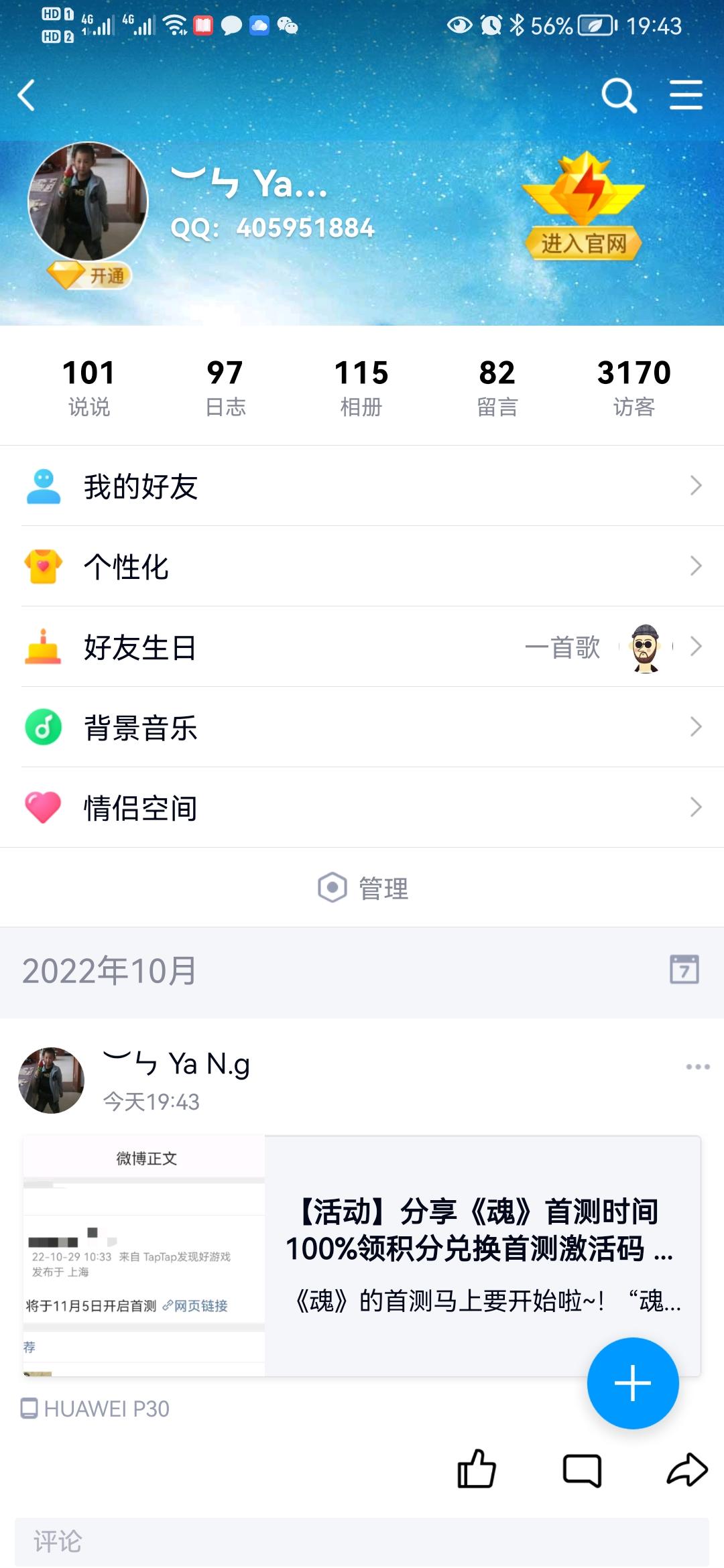
Task: Open the 背景音乐 row
Action: [362, 727]
